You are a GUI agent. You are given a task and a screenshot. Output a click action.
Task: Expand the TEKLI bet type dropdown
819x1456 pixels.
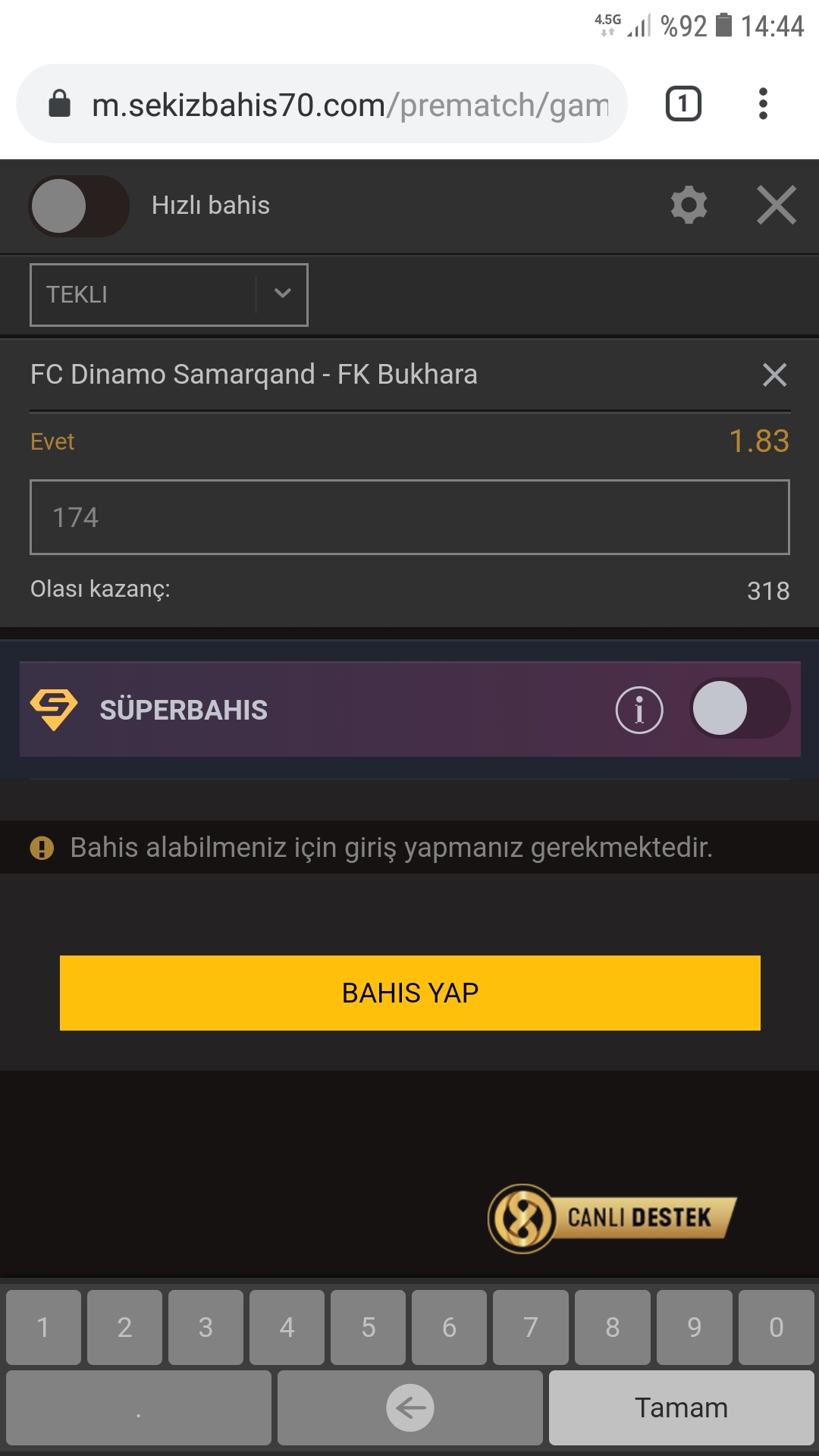169,295
